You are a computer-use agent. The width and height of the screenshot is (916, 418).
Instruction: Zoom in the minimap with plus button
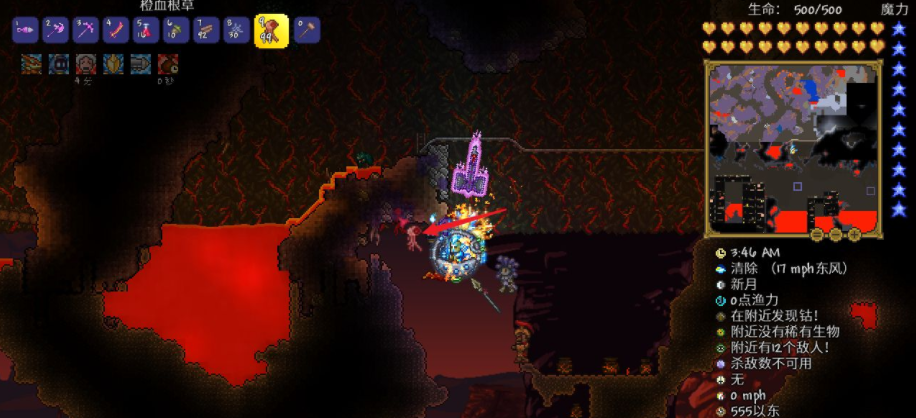[854, 235]
